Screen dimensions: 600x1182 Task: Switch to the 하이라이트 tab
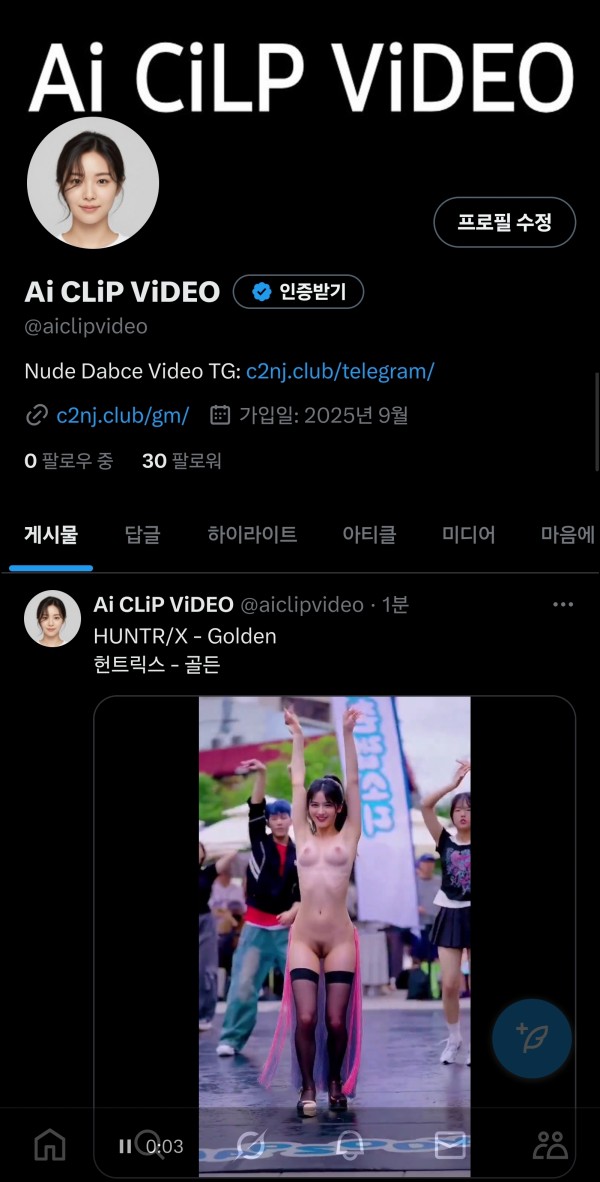pos(252,535)
